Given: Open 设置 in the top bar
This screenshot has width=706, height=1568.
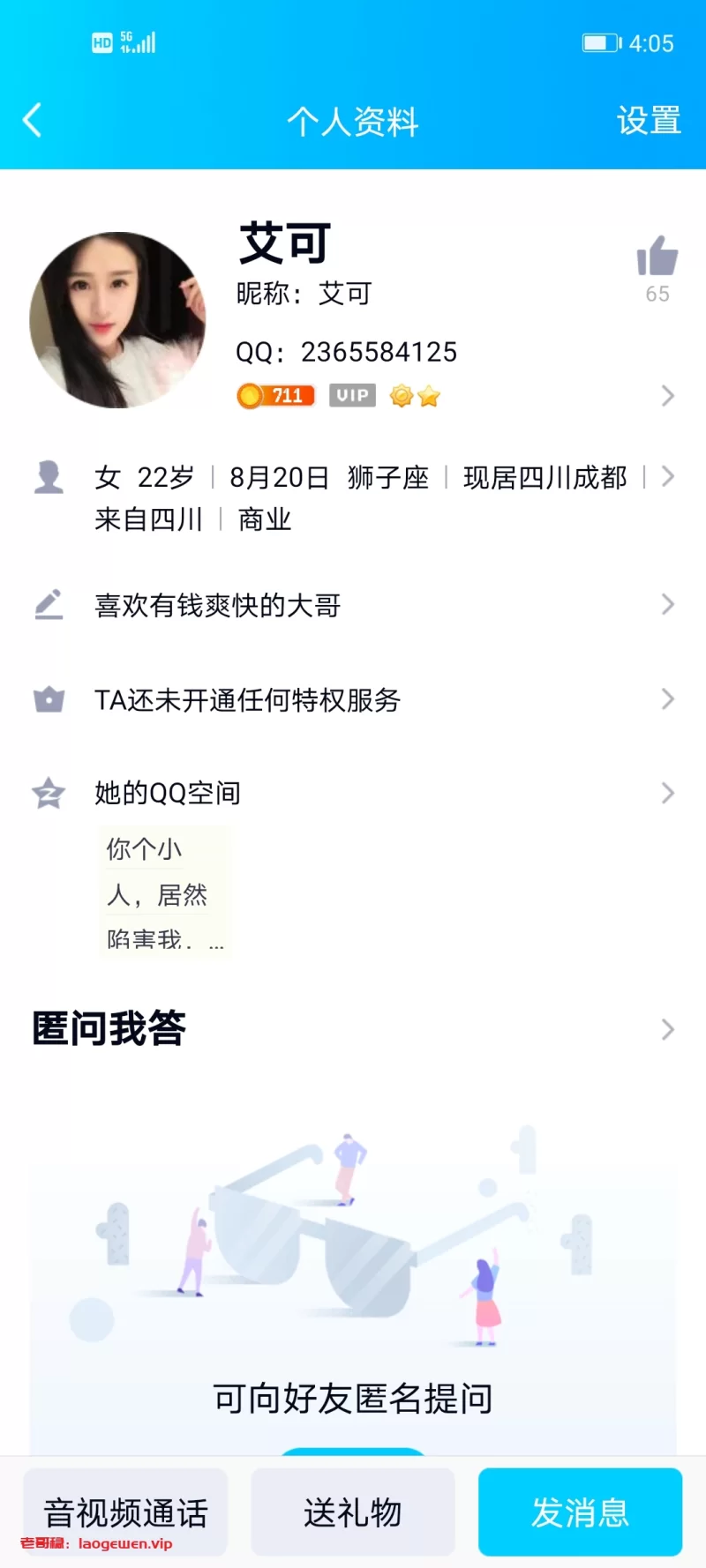Looking at the screenshot, I should point(649,121).
